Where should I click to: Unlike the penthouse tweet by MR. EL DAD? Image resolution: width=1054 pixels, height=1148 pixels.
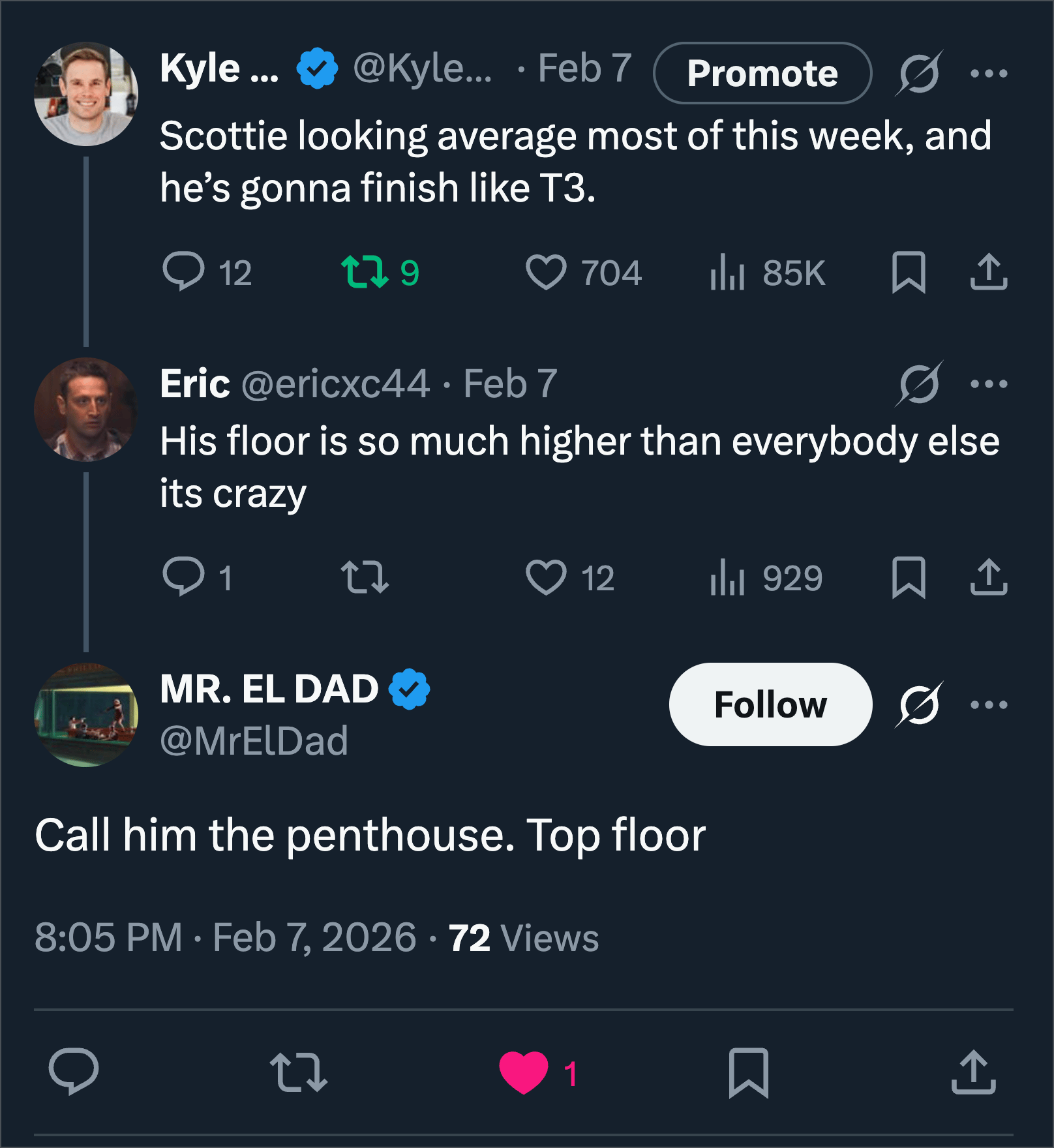(x=524, y=1072)
